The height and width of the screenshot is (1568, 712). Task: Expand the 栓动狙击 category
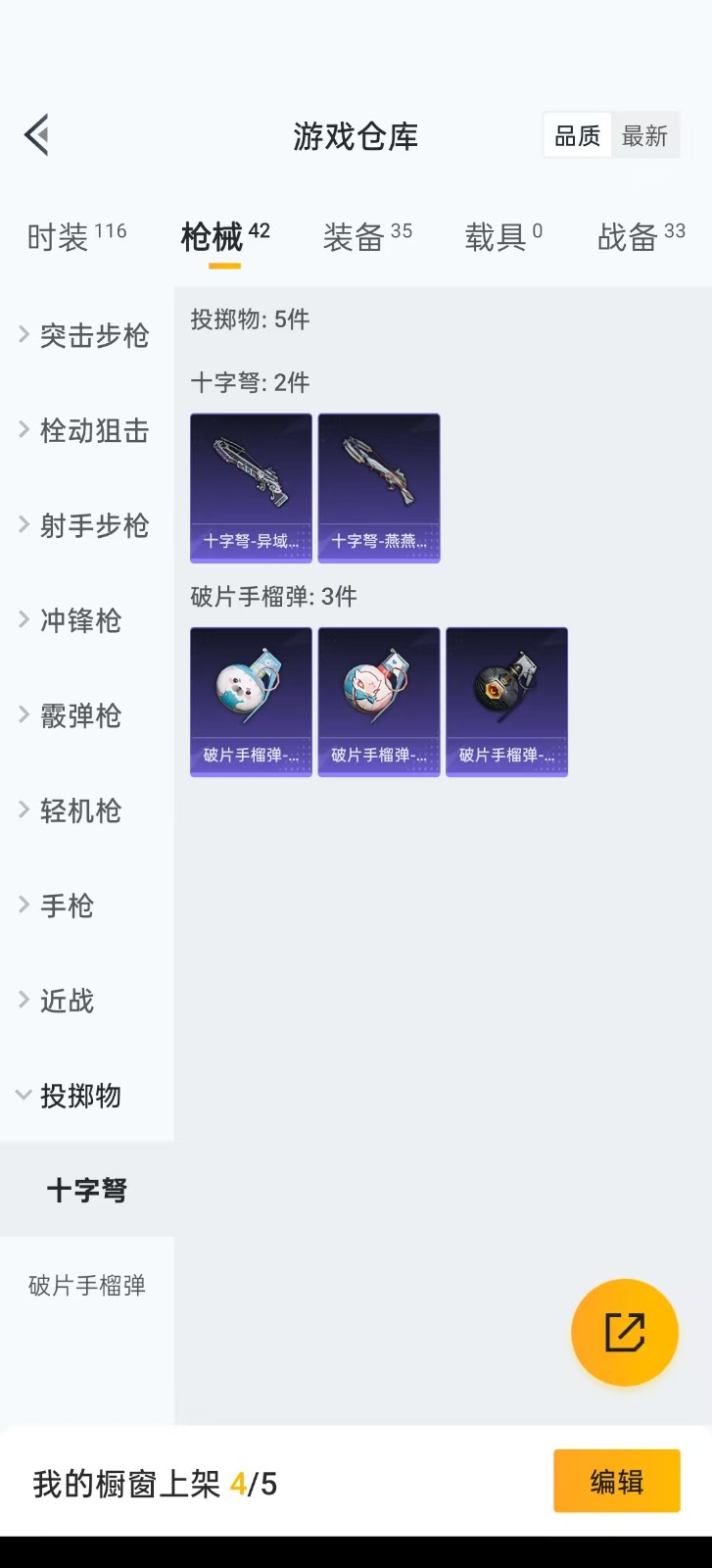86,430
